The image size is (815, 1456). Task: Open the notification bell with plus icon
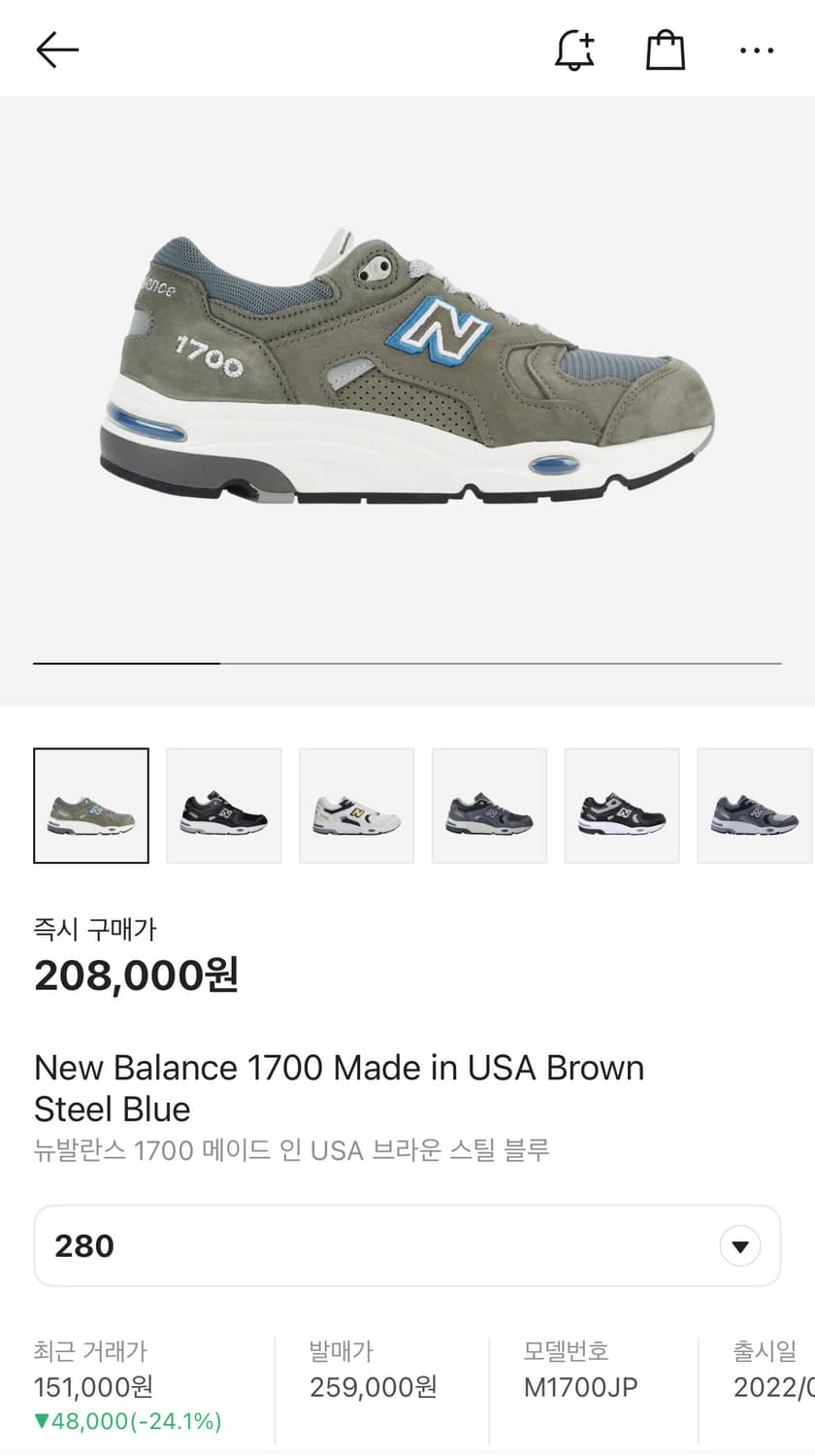[x=573, y=49]
